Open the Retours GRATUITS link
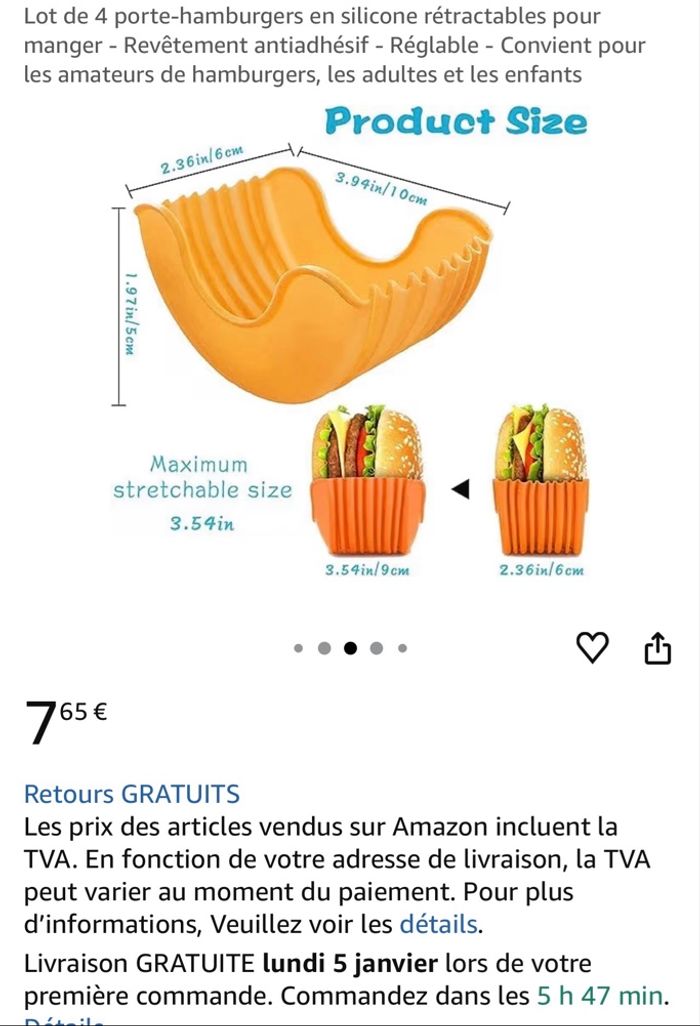This screenshot has width=700, height=1026. click(132, 794)
